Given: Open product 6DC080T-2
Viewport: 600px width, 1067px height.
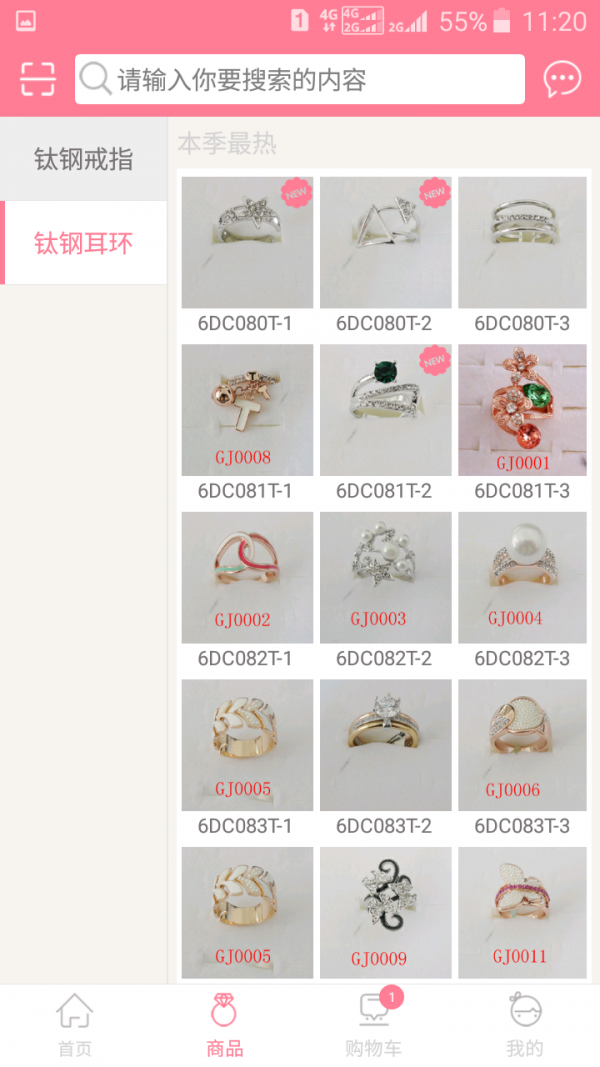Looking at the screenshot, I should coord(385,243).
